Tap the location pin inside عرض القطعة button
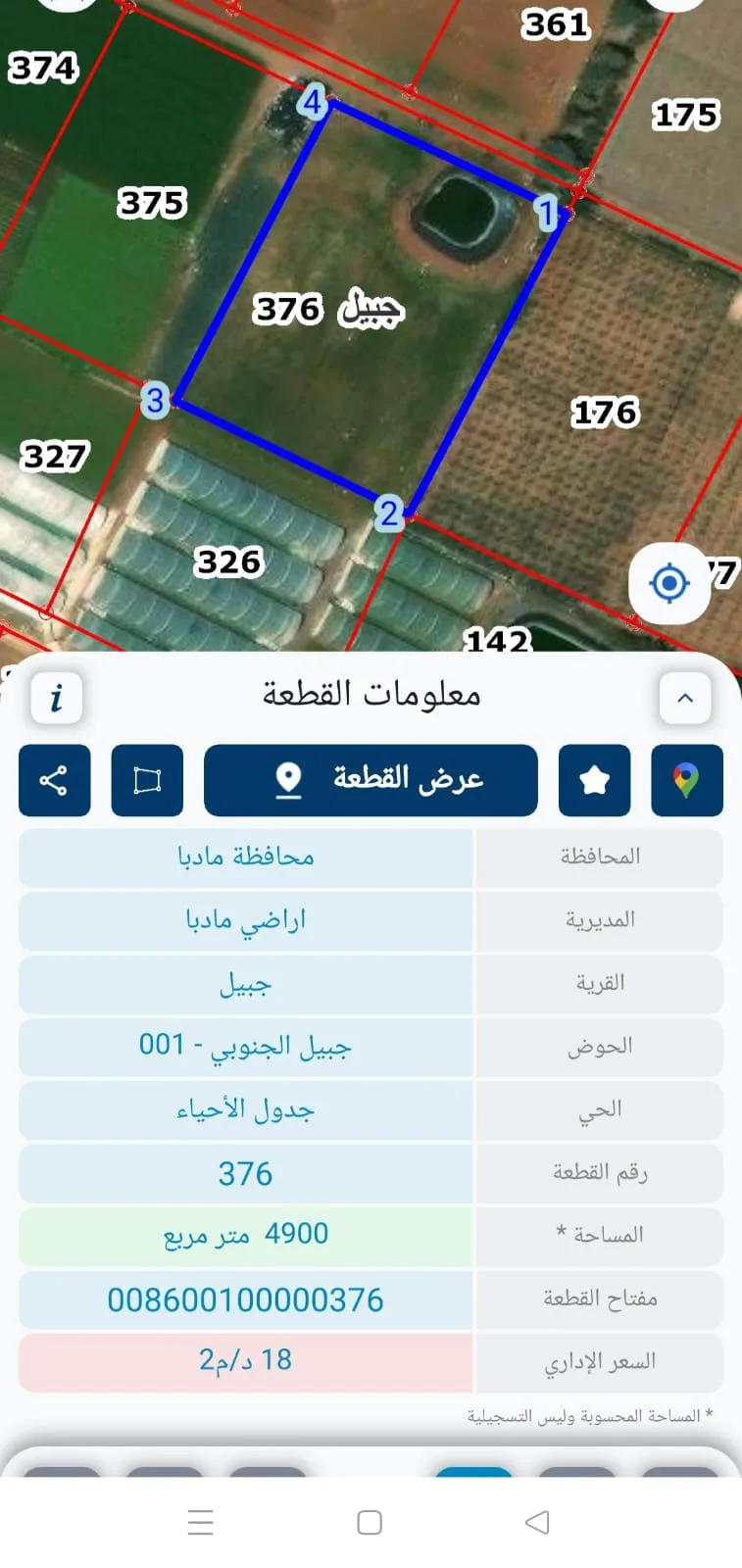Viewport: 742px width, 1568px height. 286,781
